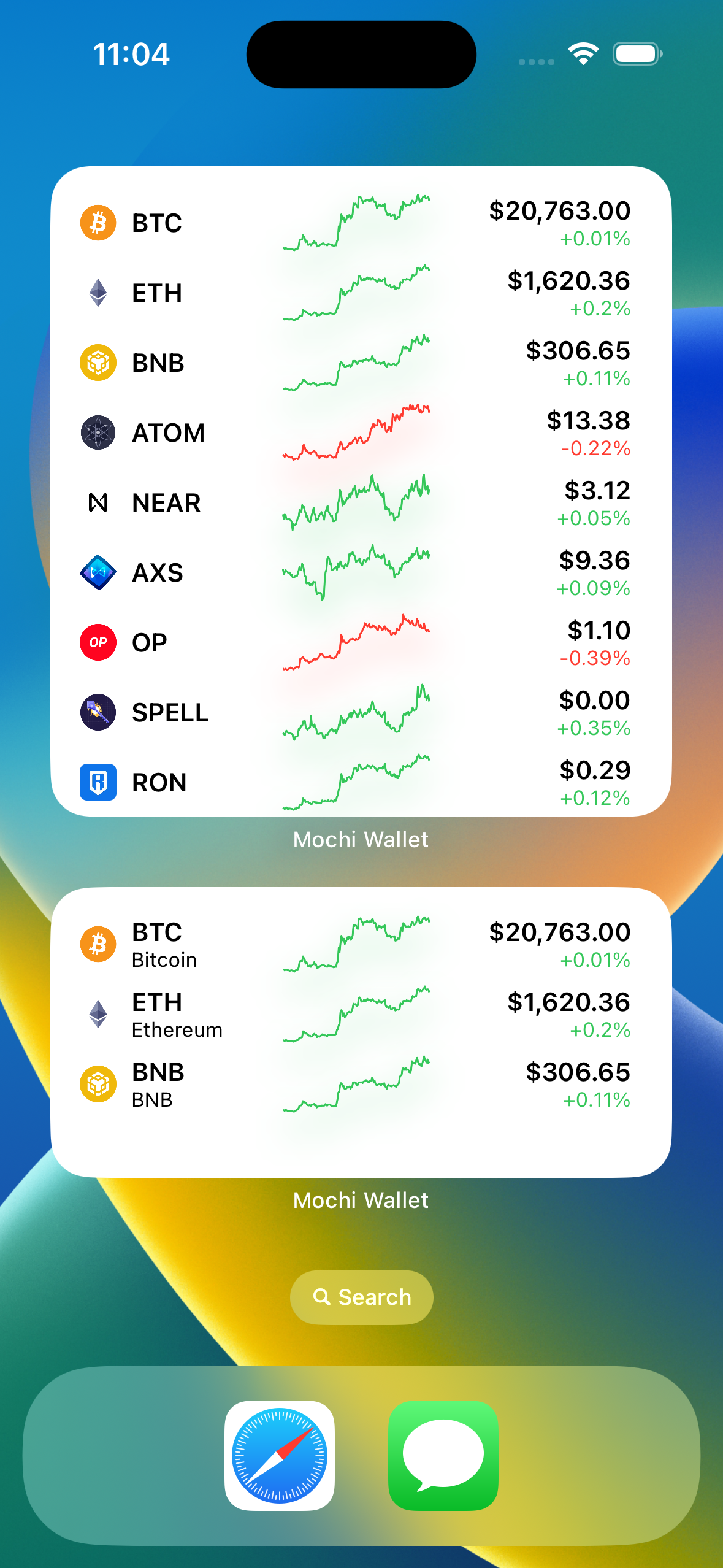Open the smaller Mochi Wallet widget with Bitcoin

(361, 1032)
